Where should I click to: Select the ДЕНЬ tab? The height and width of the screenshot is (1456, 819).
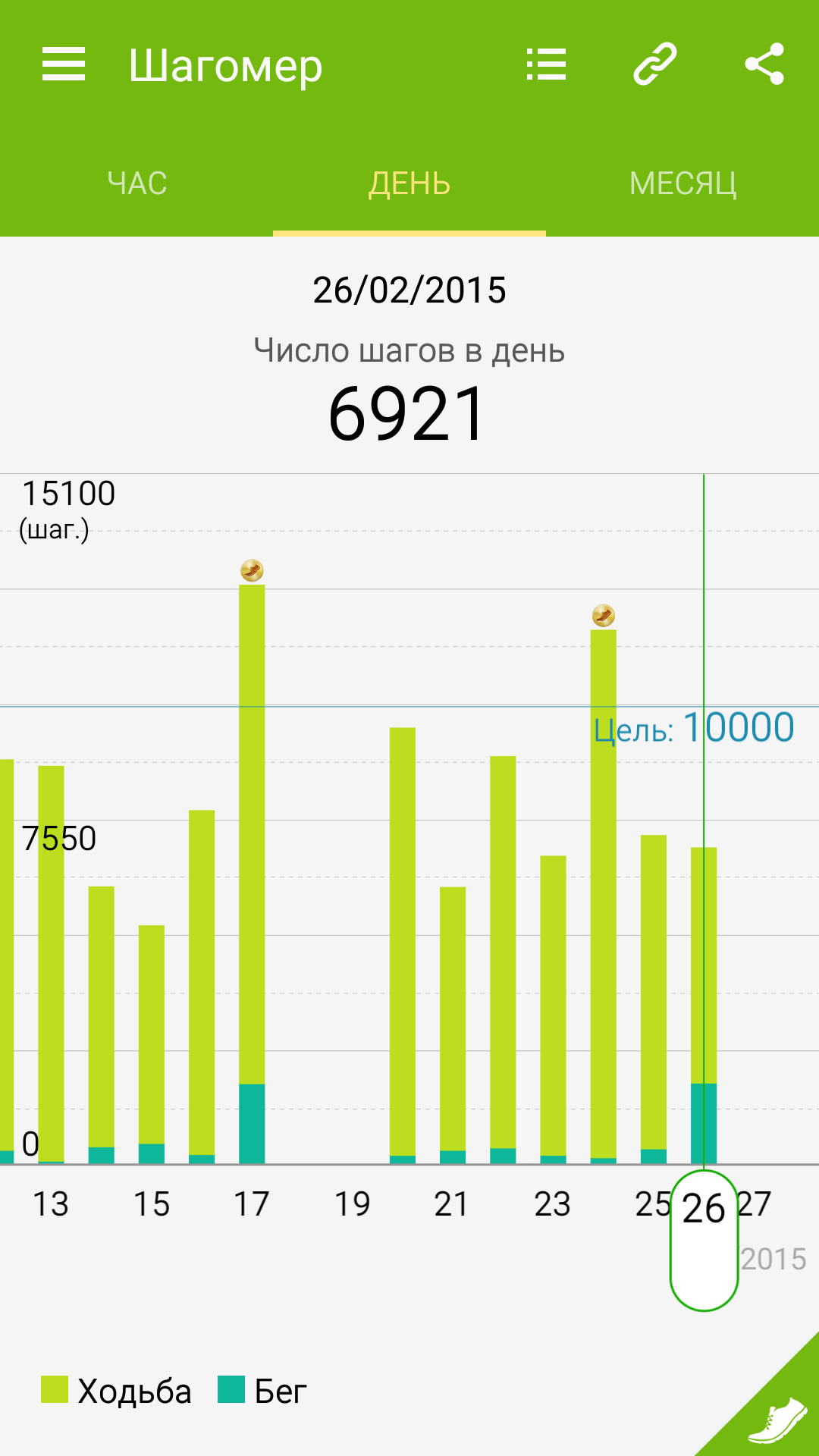409,184
